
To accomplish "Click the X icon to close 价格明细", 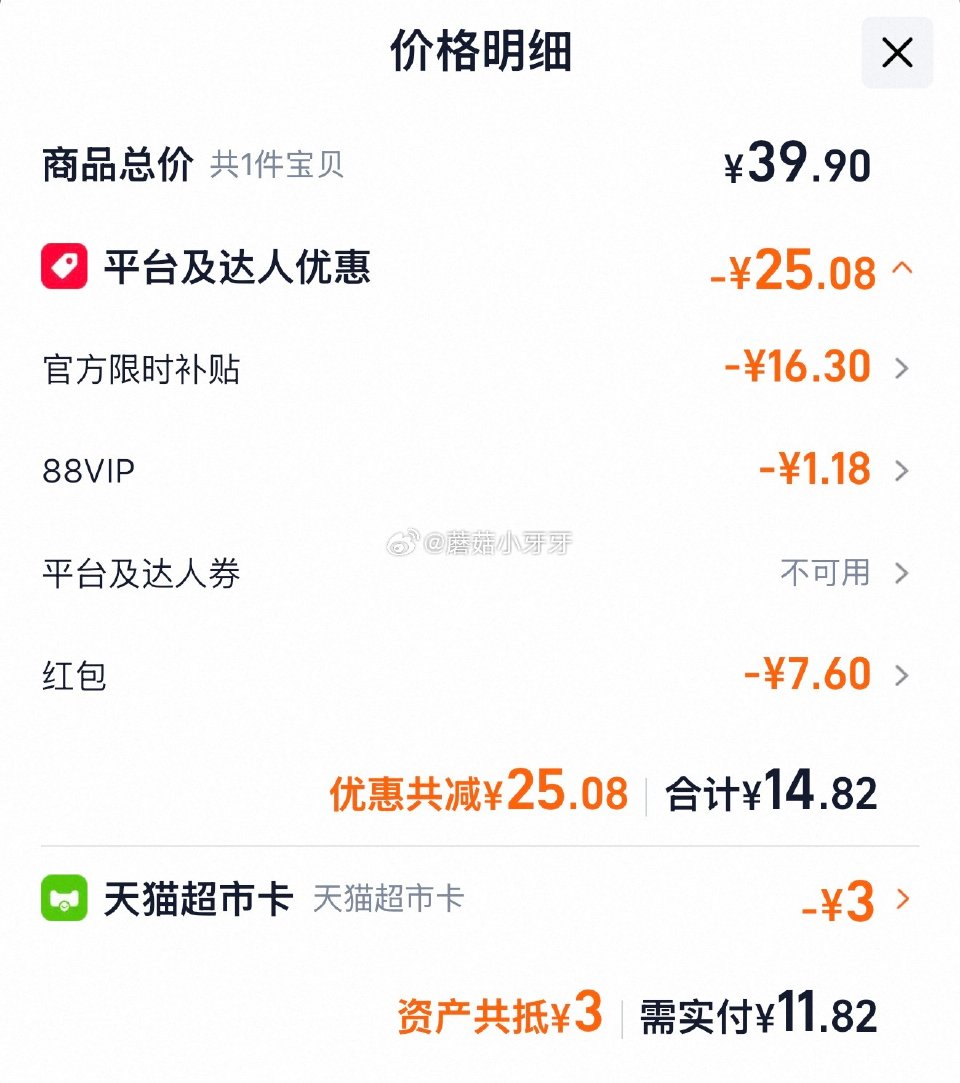I will coord(896,53).
